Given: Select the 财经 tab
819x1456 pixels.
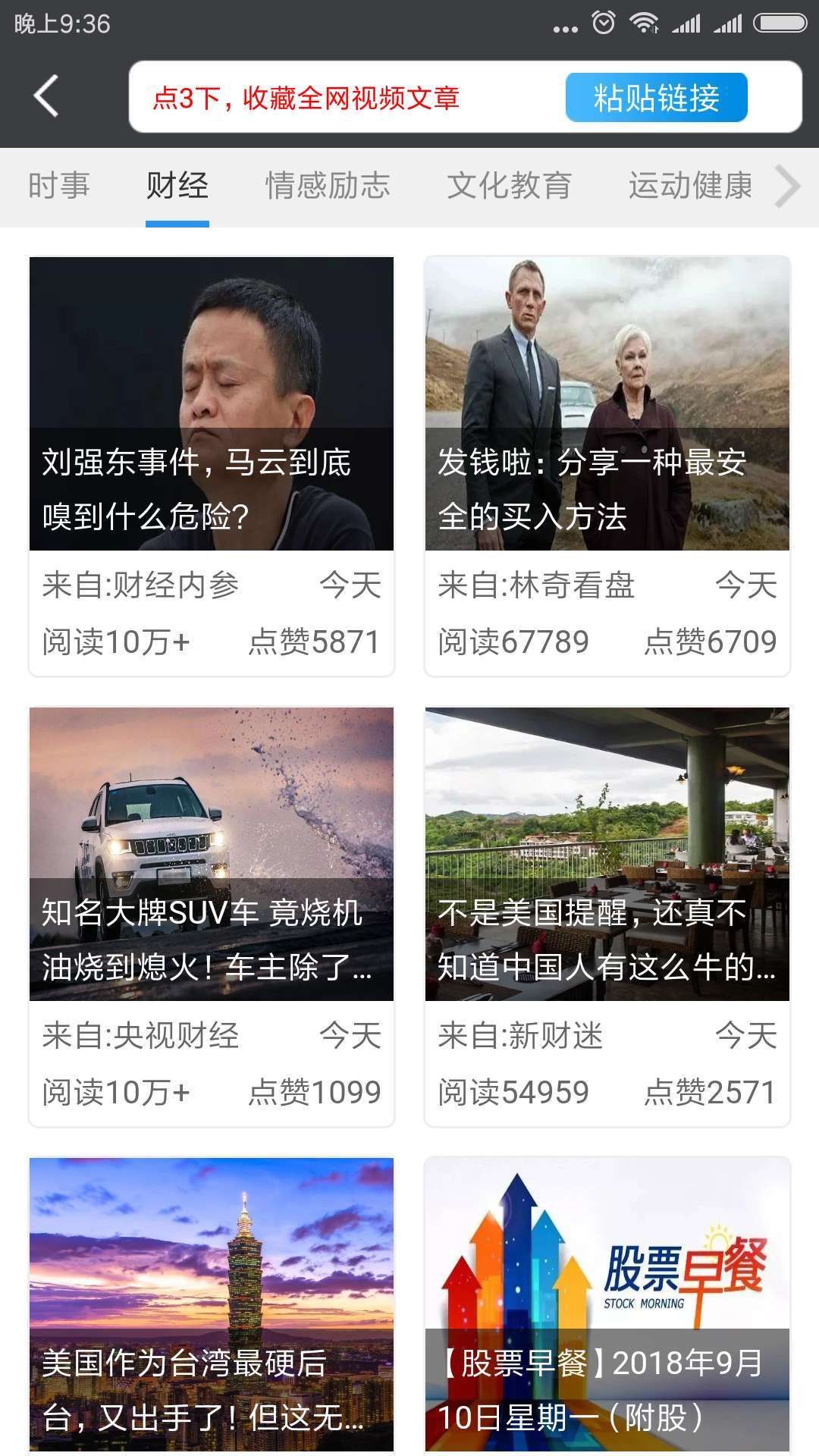Looking at the screenshot, I should [176, 184].
